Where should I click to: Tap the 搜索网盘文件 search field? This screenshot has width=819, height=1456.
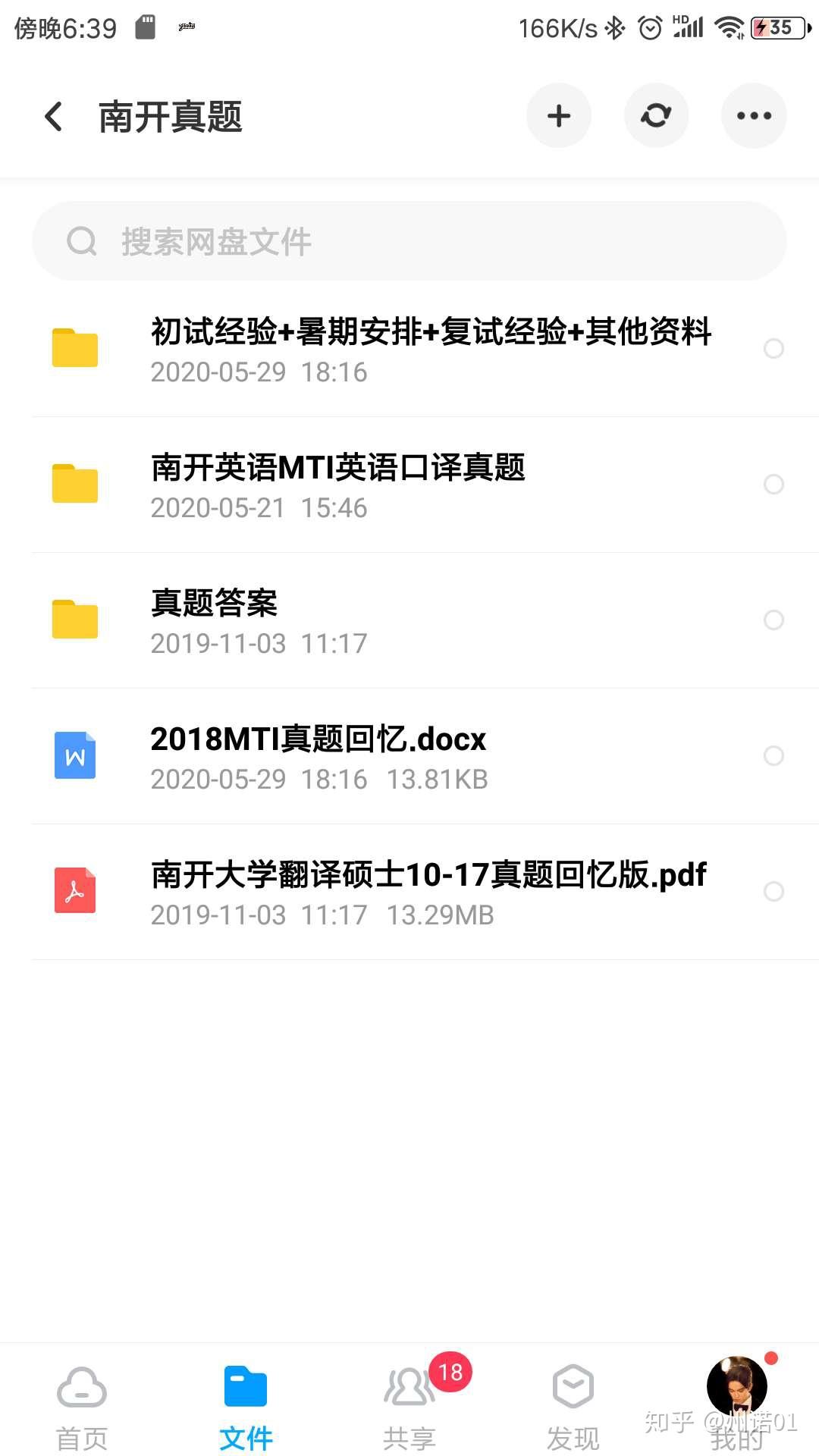pyautogui.click(x=409, y=241)
